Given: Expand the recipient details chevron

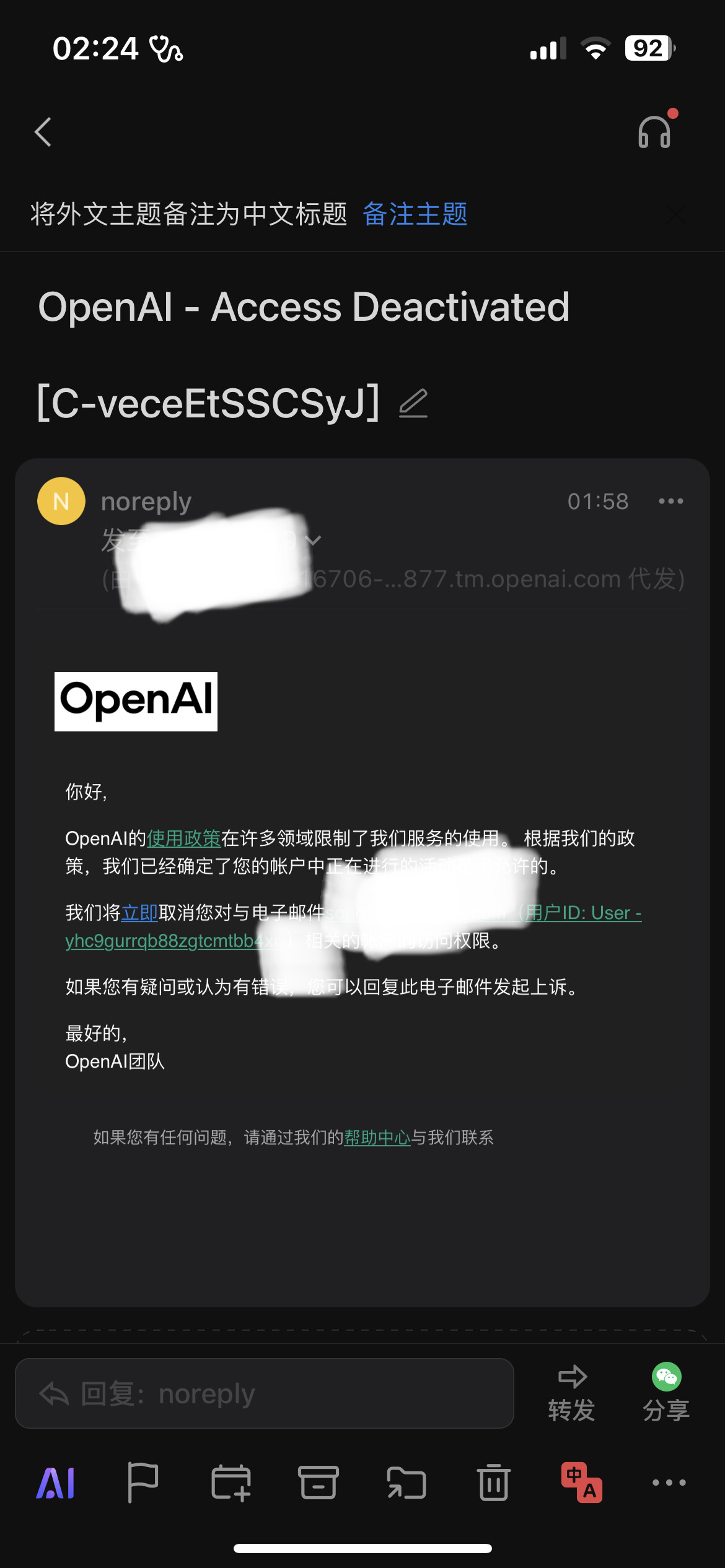Looking at the screenshot, I should (314, 541).
